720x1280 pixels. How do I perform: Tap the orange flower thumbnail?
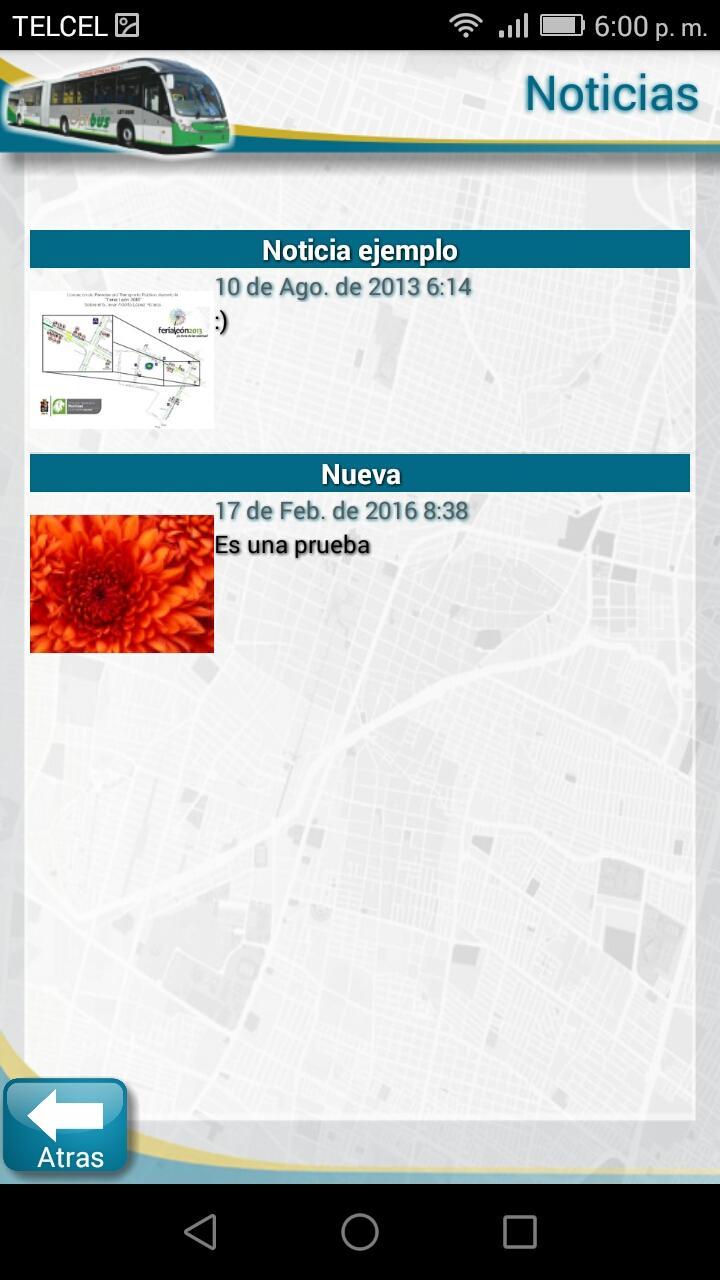122,584
